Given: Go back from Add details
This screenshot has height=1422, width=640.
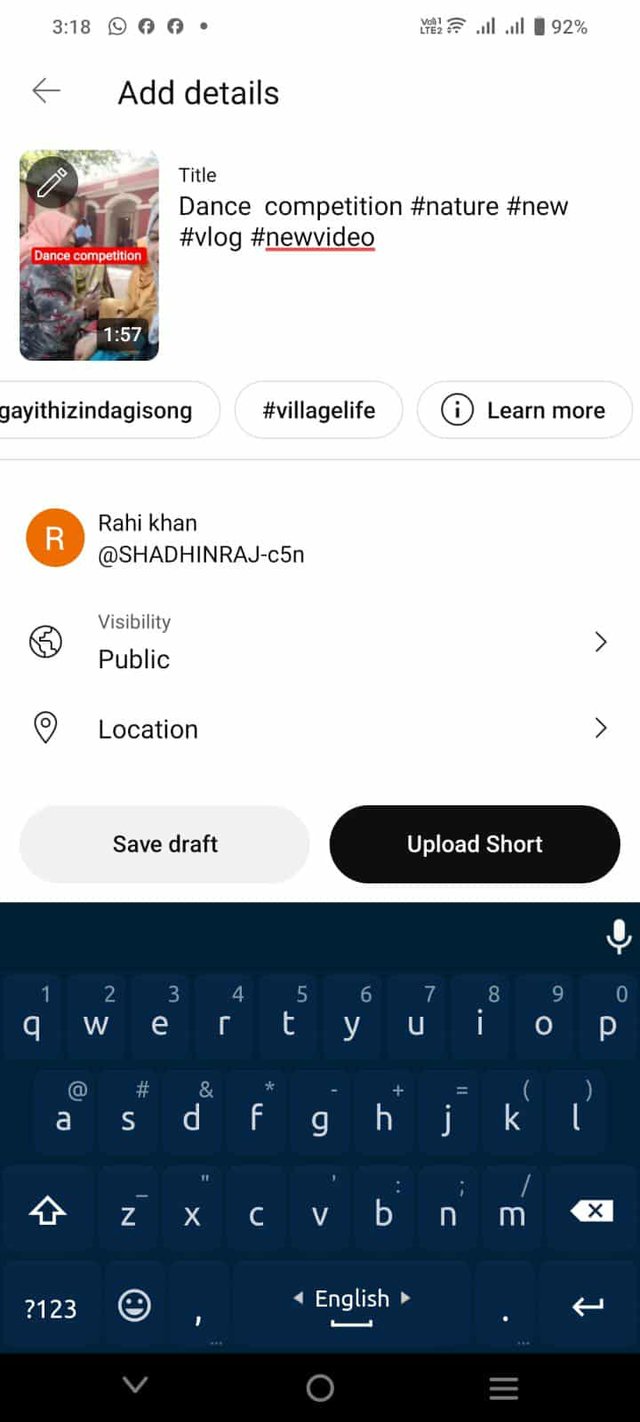Looking at the screenshot, I should click(x=46, y=92).
